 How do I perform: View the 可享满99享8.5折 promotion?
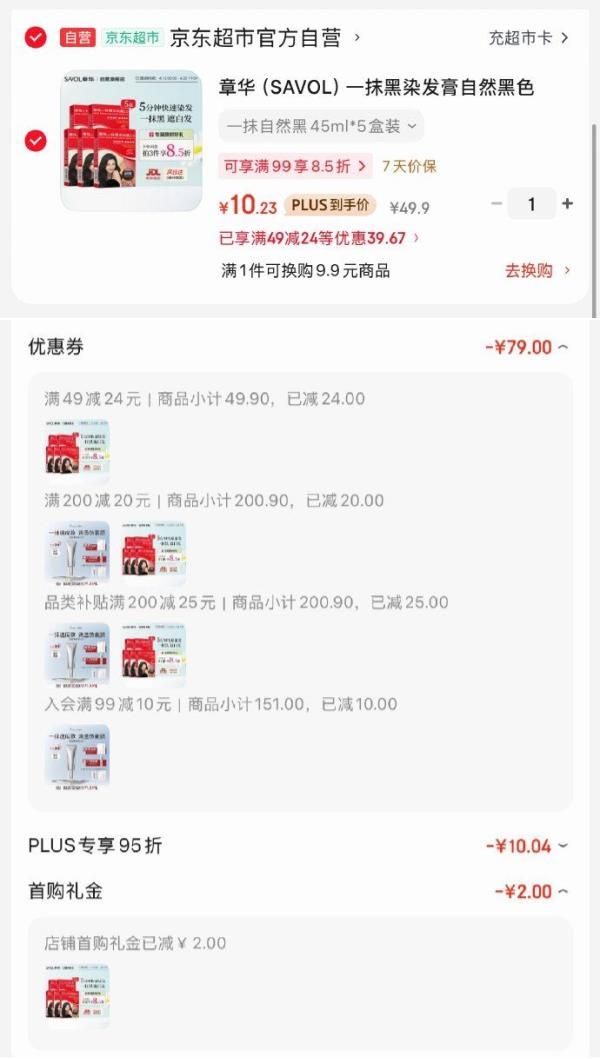295,166
